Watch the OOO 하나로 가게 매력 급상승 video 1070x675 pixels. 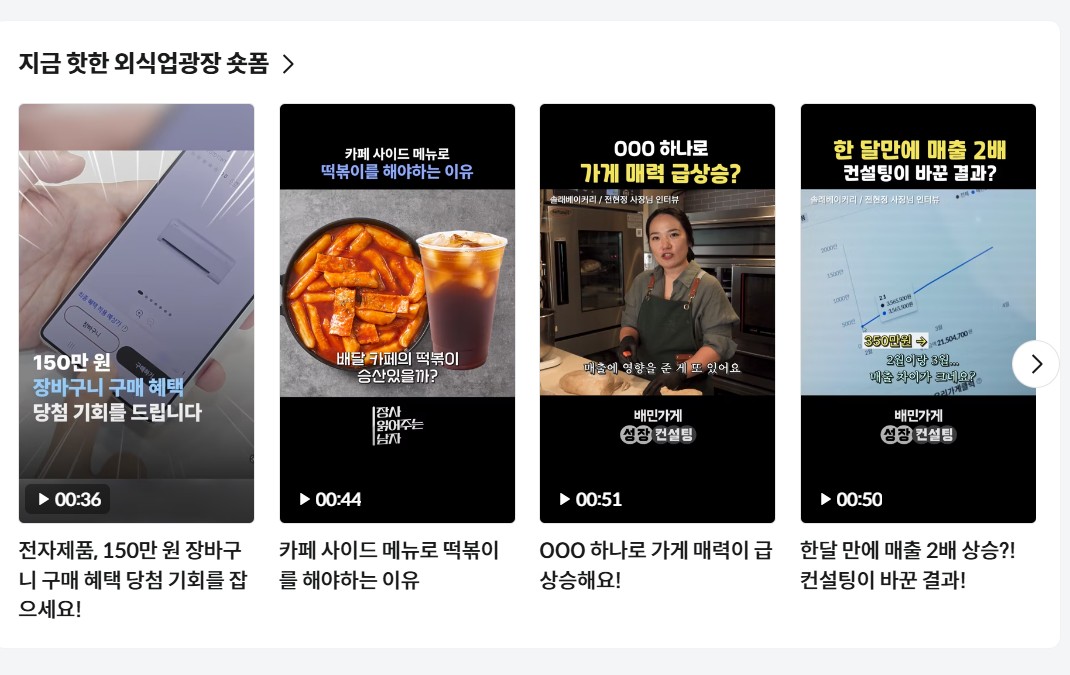tap(657, 313)
